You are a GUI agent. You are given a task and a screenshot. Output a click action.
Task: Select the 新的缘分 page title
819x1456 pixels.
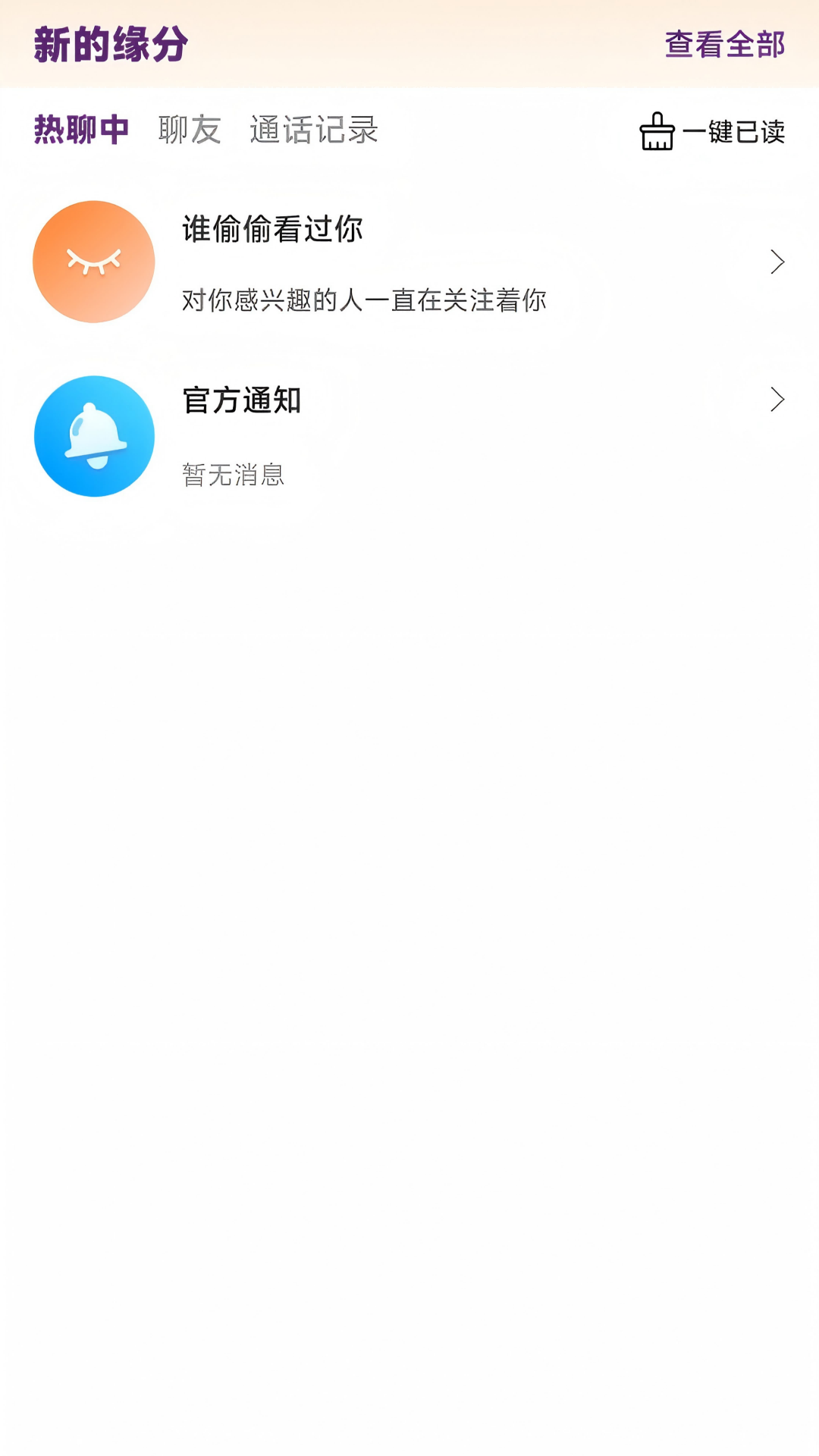click(111, 44)
